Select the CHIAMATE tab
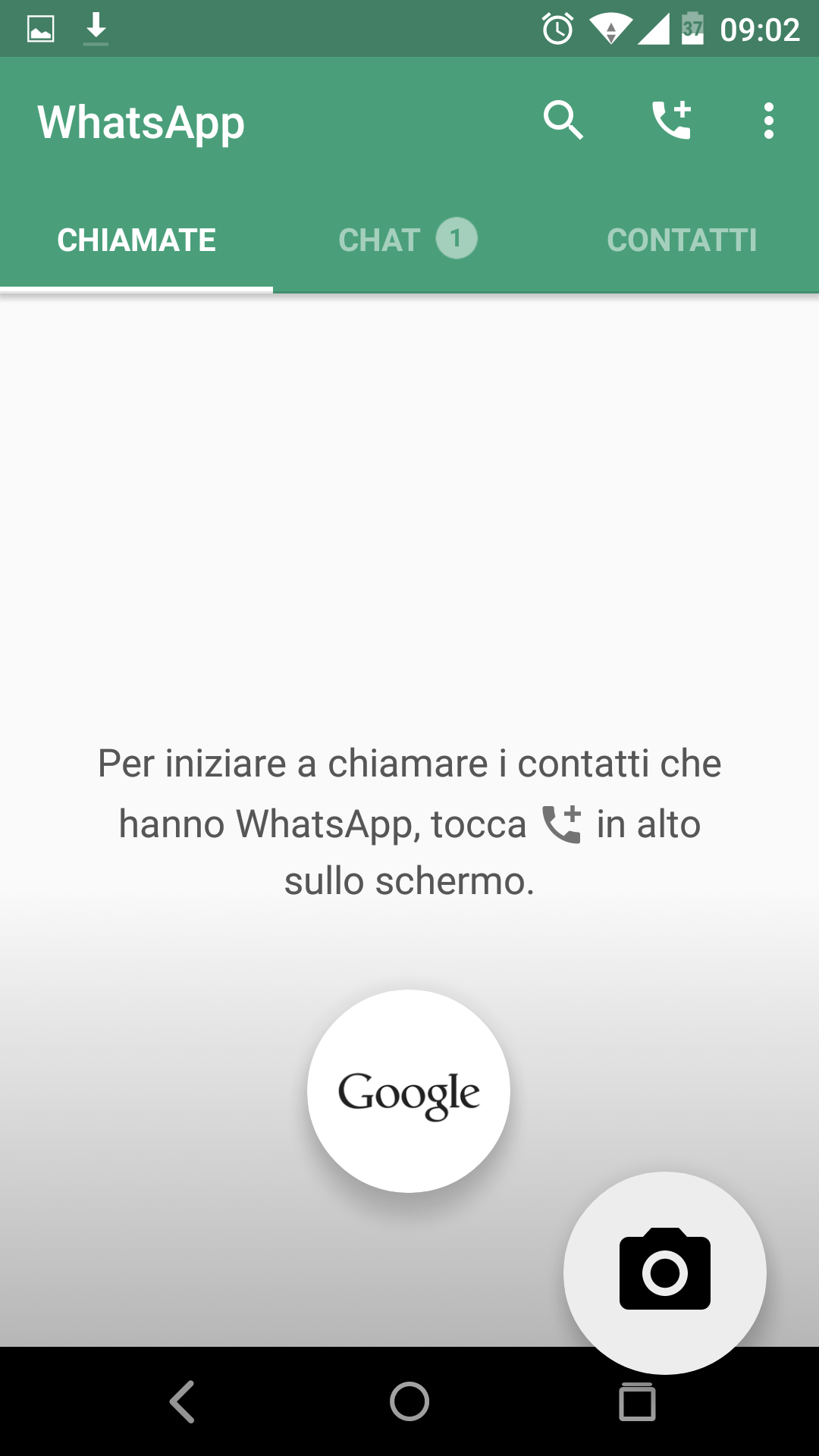 (x=136, y=240)
